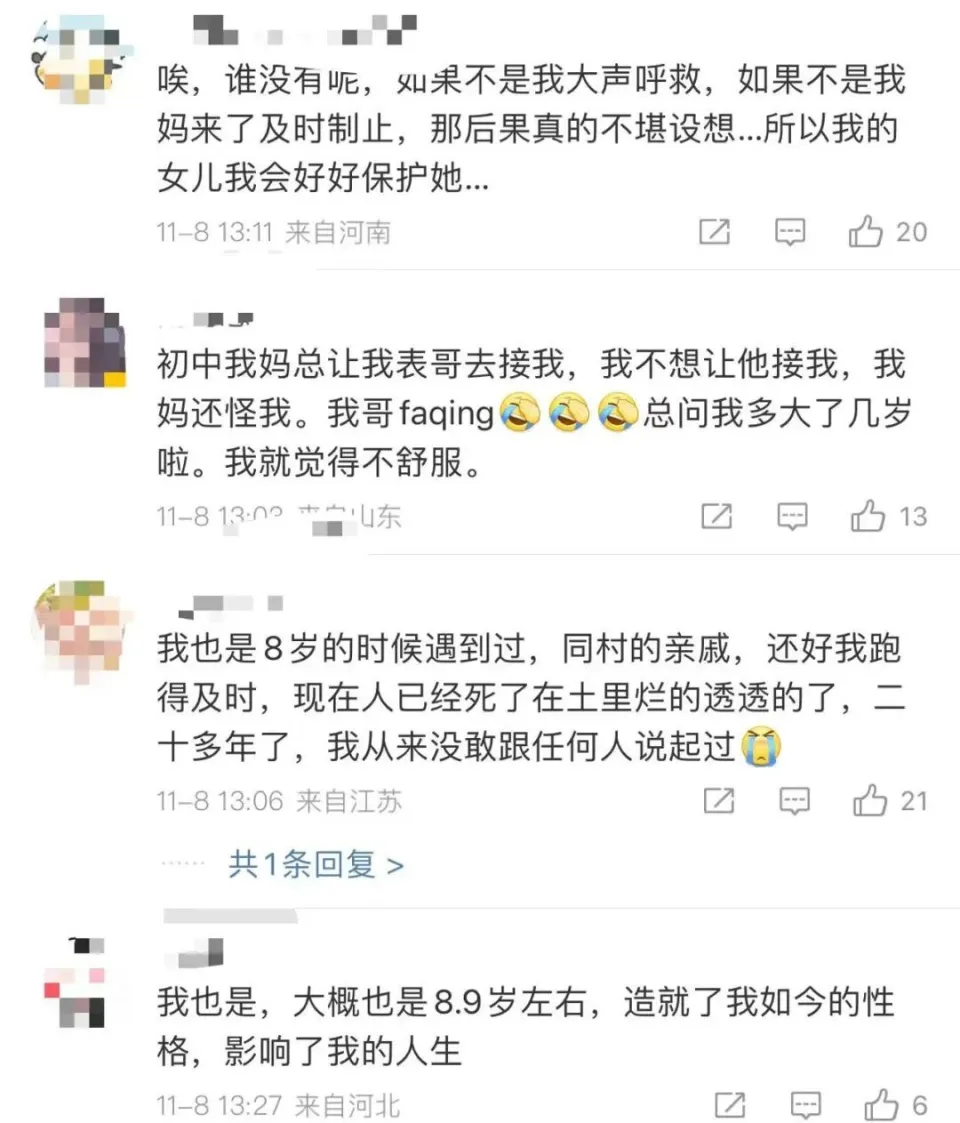960x1123 pixels.
Task: Like the 11-8 13:11 comment from 河南
Action: pyautogui.click(x=866, y=232)
